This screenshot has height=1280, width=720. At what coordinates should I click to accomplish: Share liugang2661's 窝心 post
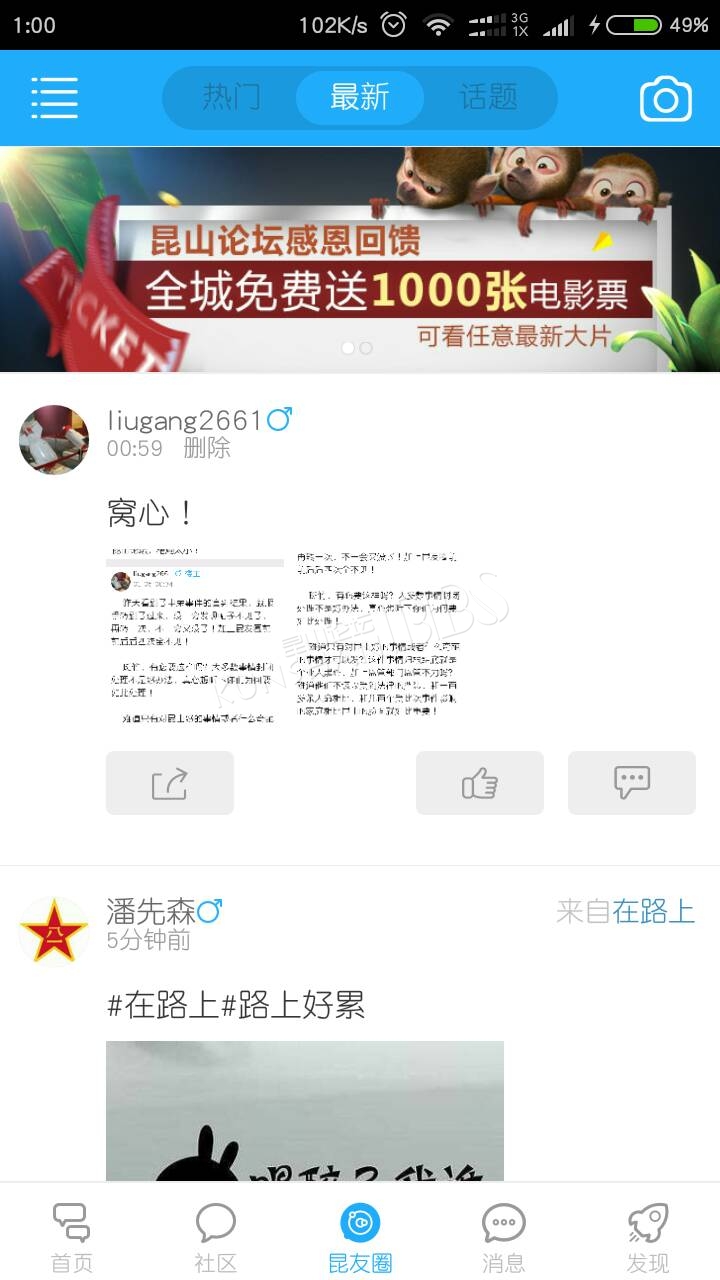[x=170, y=783]
